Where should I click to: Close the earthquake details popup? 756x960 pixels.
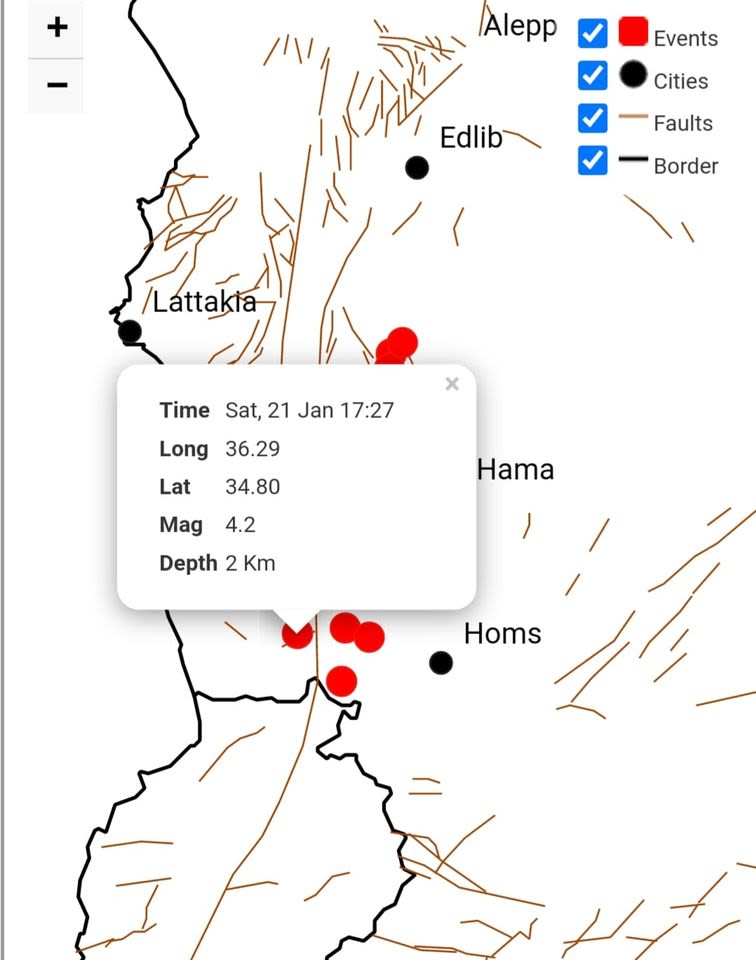[x=452, y=384]
